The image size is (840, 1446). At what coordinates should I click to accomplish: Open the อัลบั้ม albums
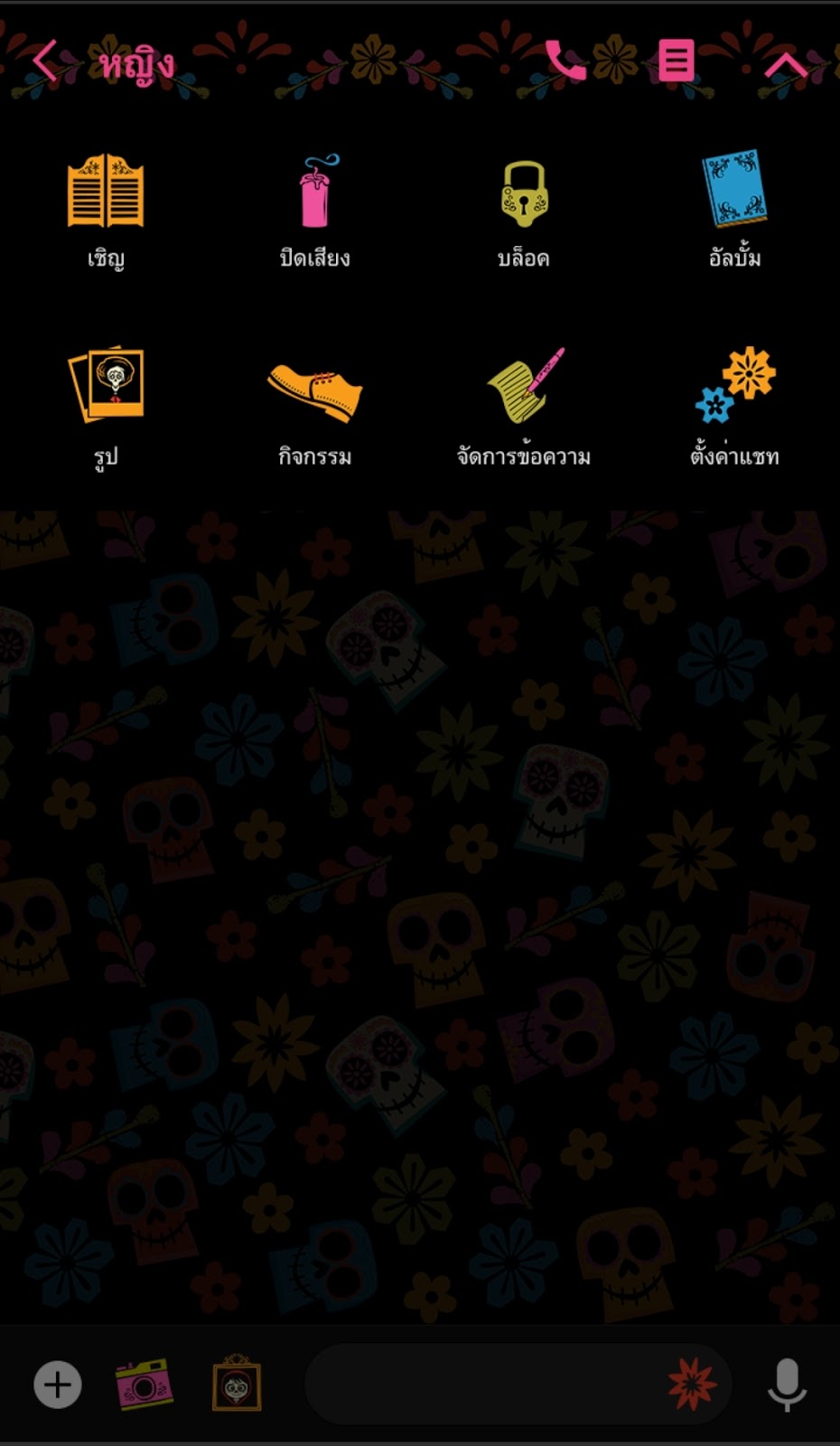pyautogui.click(x=733, y=210)
